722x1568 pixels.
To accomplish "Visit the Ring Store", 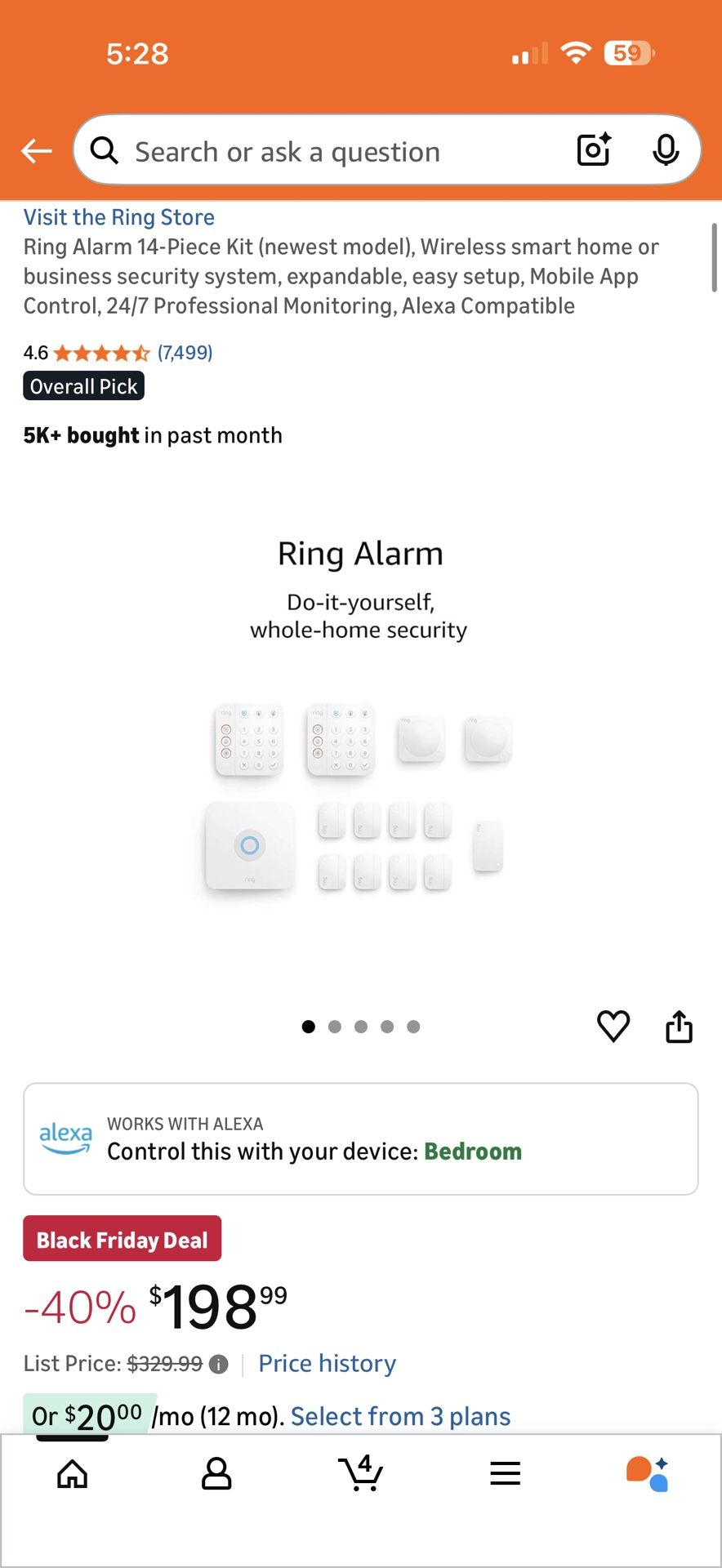I will [x=119, y=216].
